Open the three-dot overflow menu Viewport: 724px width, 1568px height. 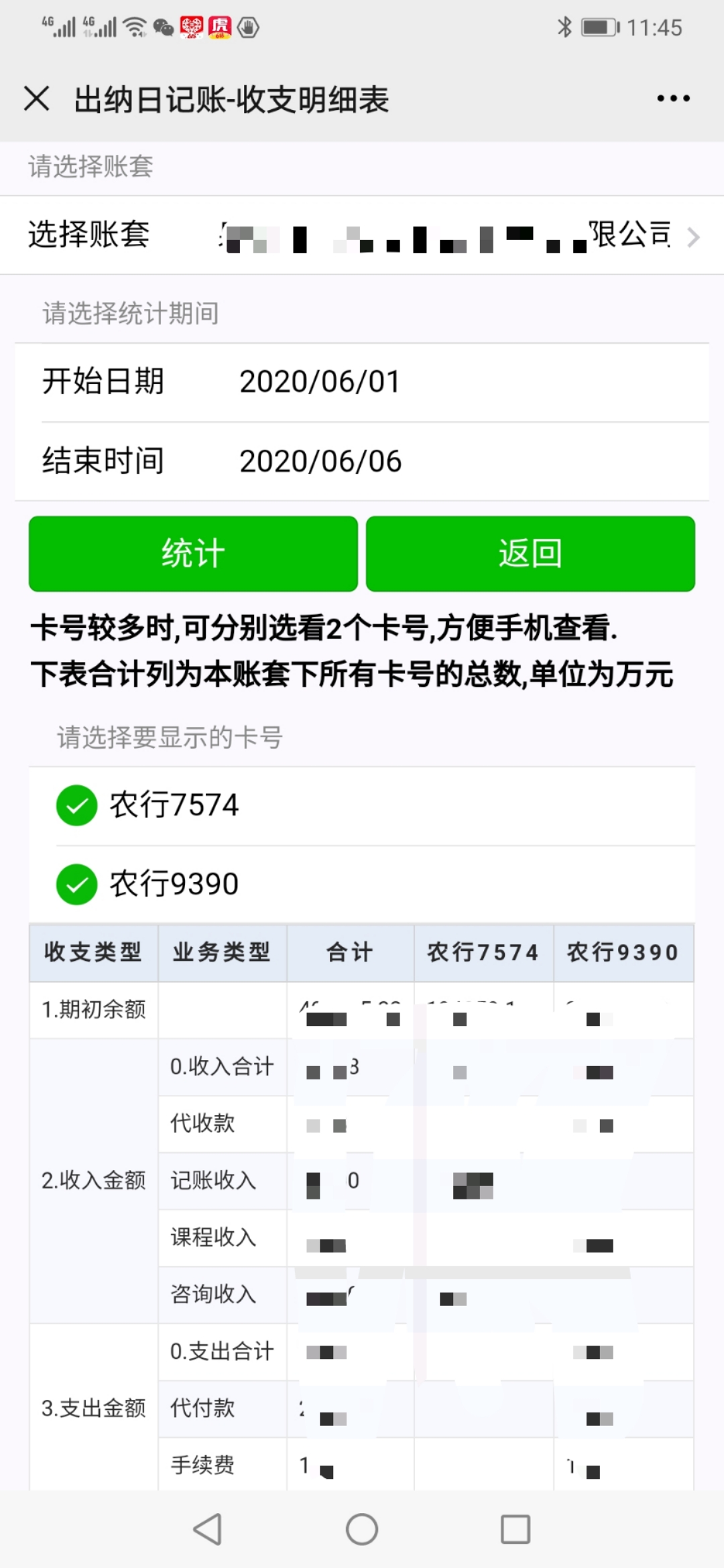673,99
